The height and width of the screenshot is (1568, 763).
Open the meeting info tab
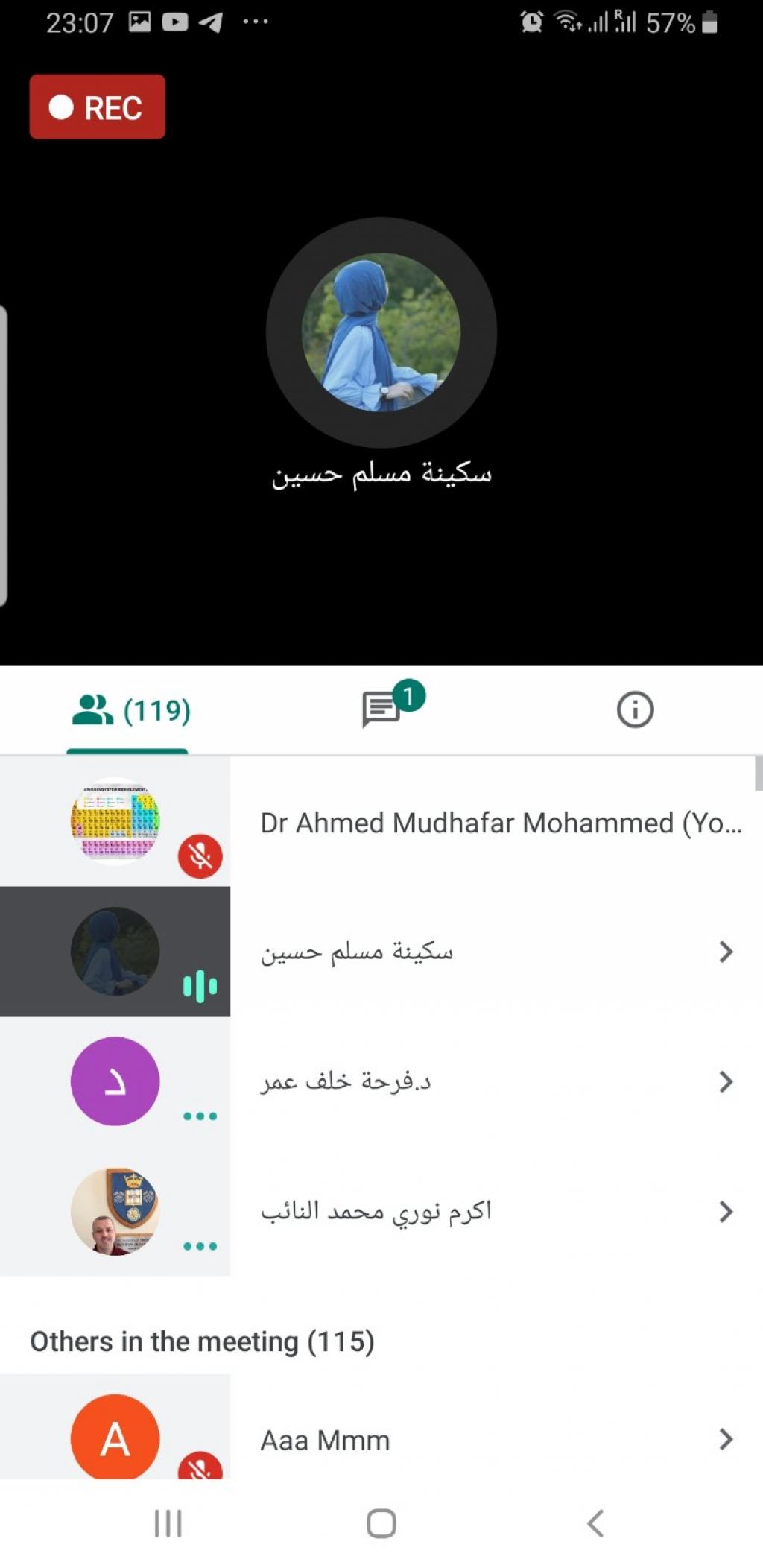(635, 709)
